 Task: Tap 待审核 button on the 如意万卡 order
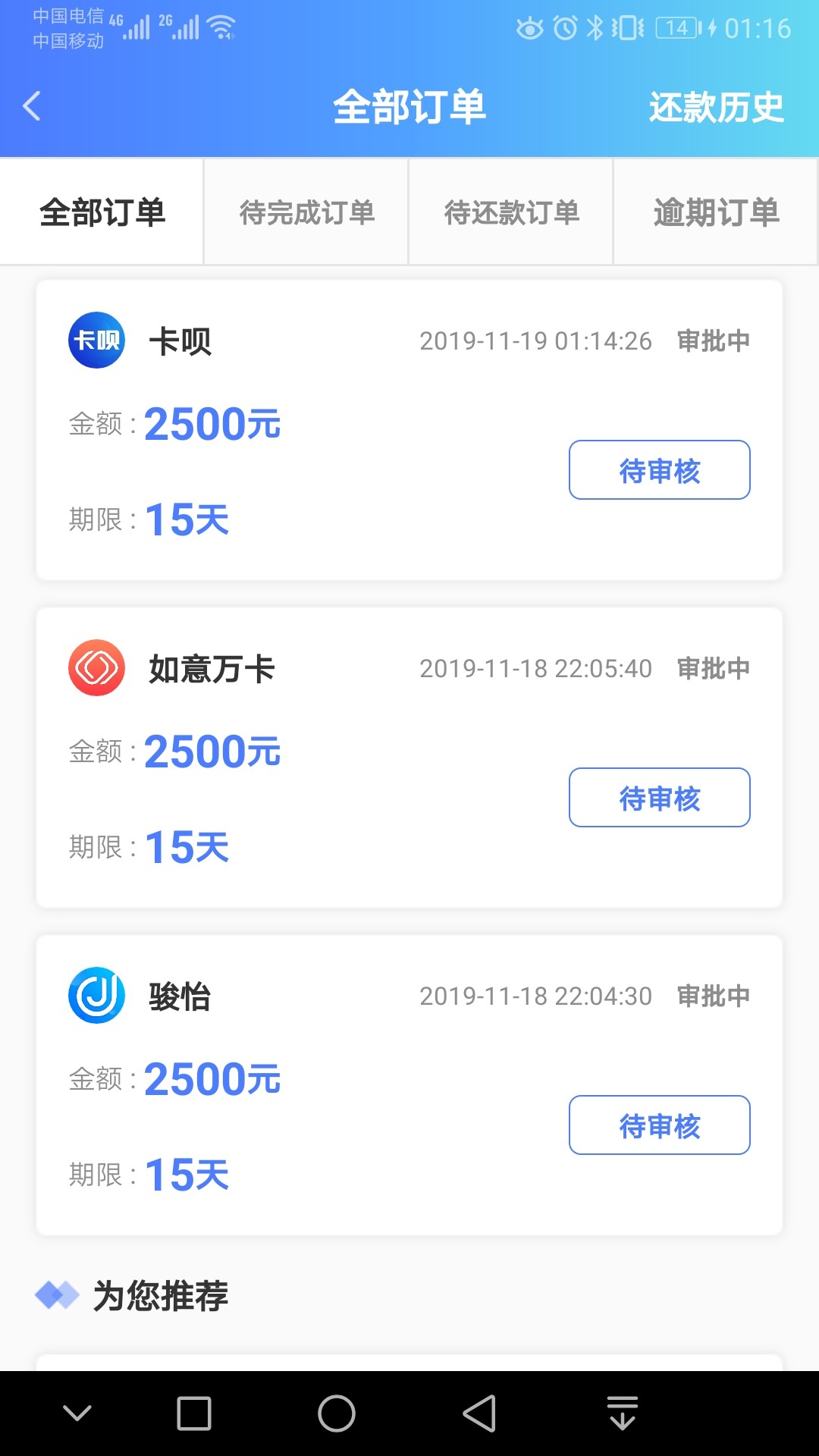point(660,798)
